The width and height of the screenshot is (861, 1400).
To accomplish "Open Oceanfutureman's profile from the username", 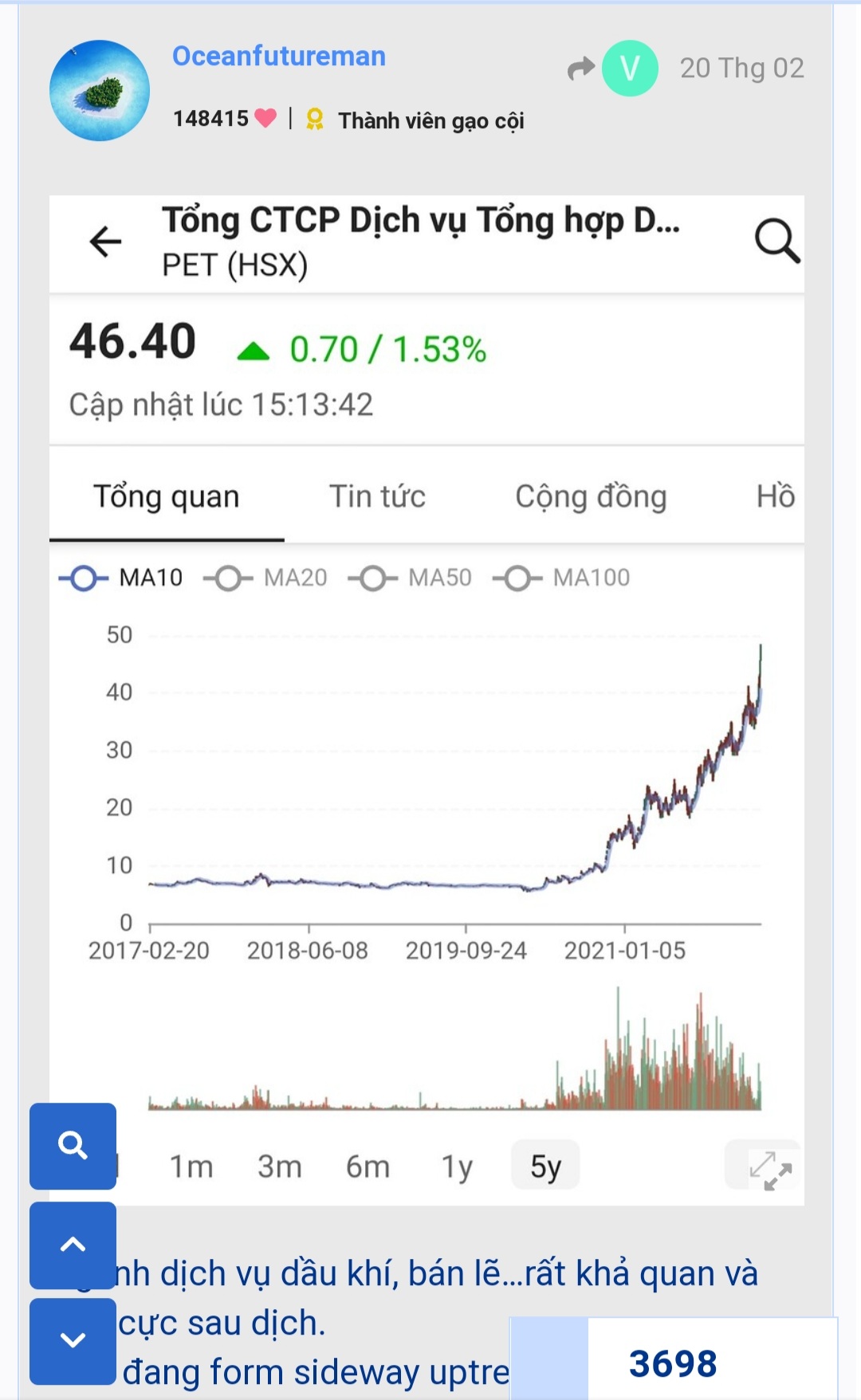I will (x=279, y=57).
